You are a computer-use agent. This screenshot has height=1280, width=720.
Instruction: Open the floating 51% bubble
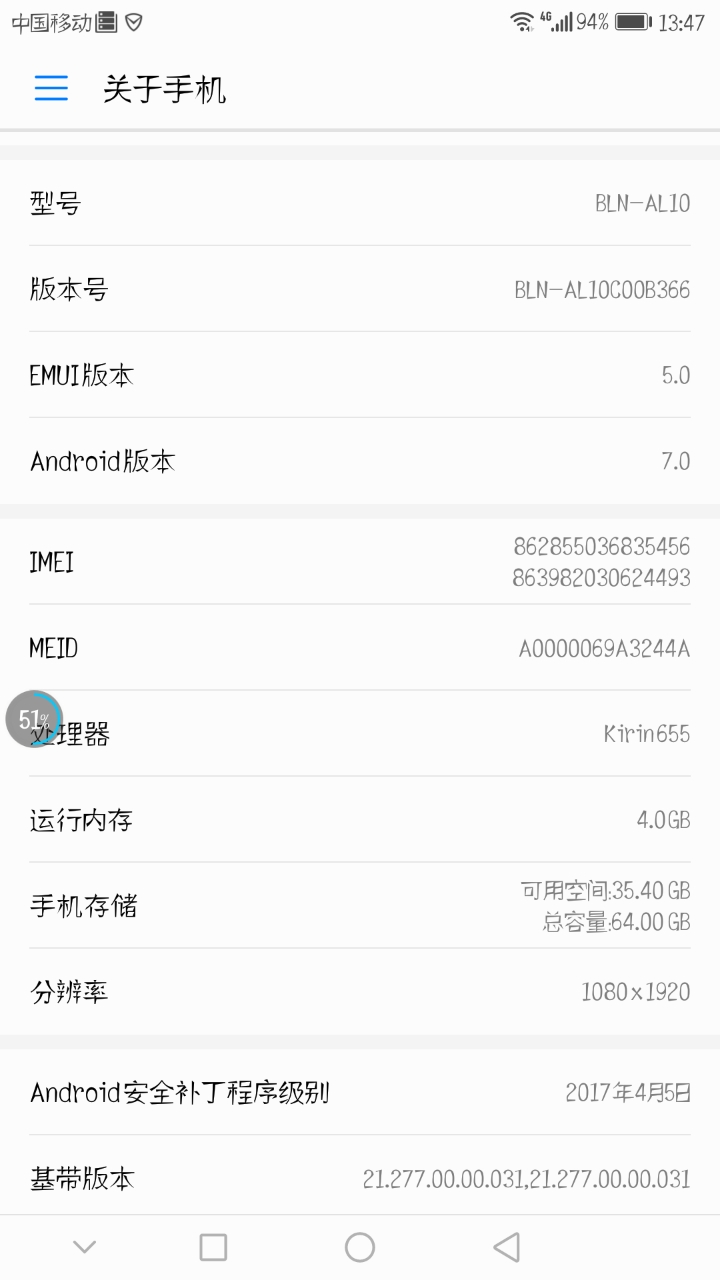tap(34, 719)
